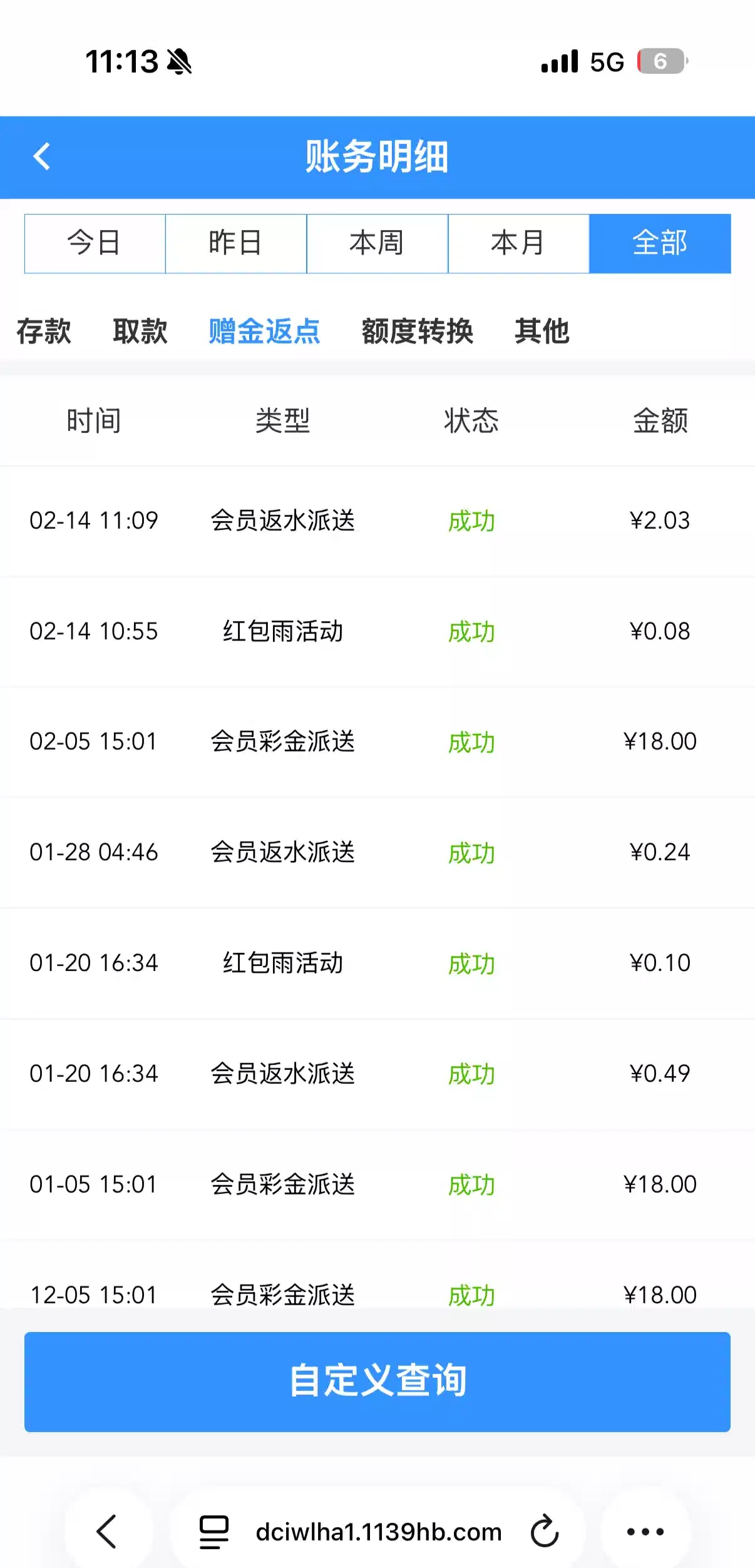This screenshot has height=1568, width=755.
Task: Tap the dciwlha1.1139hb.com address bar
Action: tap(378, 1532)
